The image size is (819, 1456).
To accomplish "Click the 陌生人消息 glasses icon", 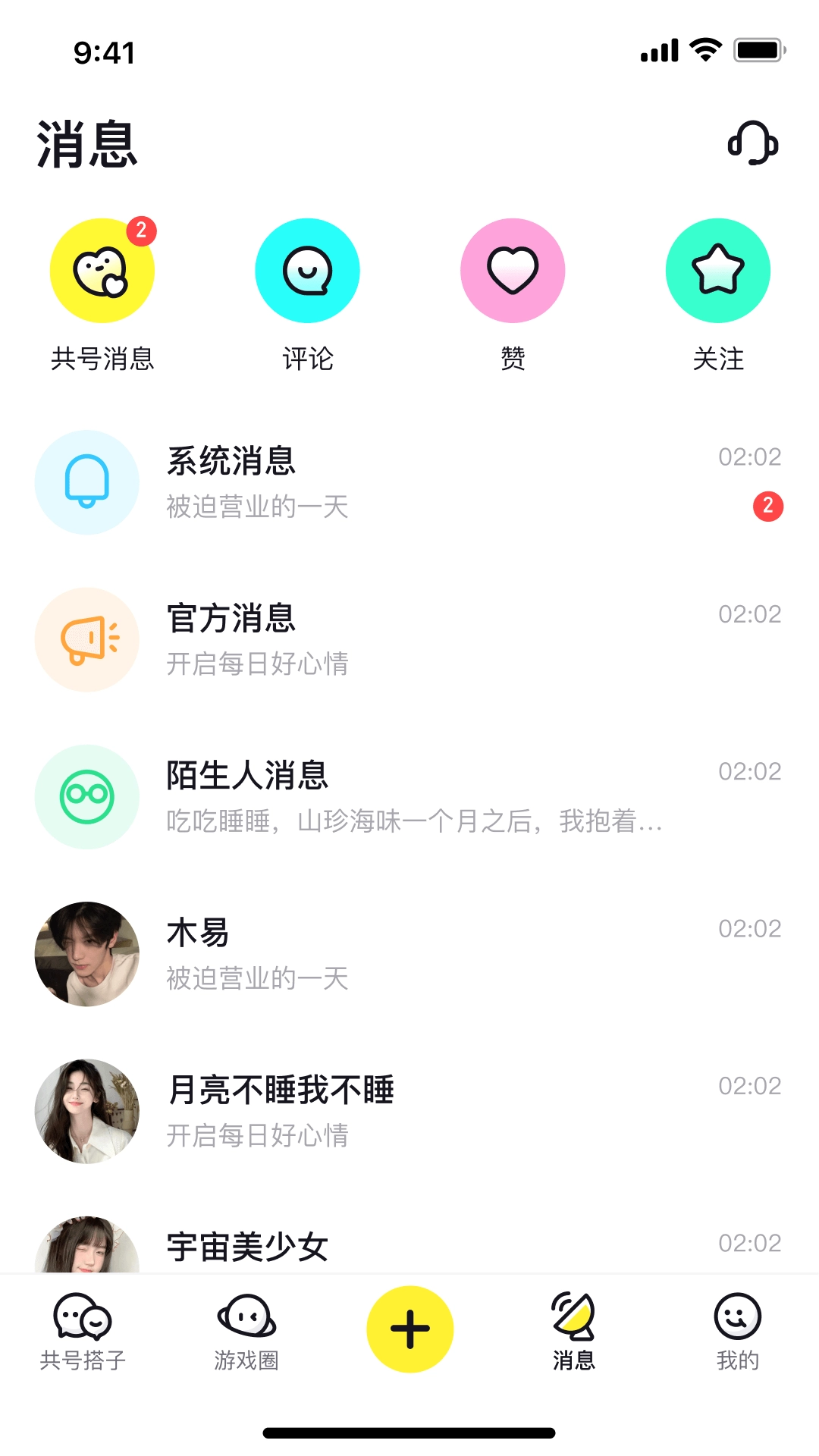I will point(86,796).
